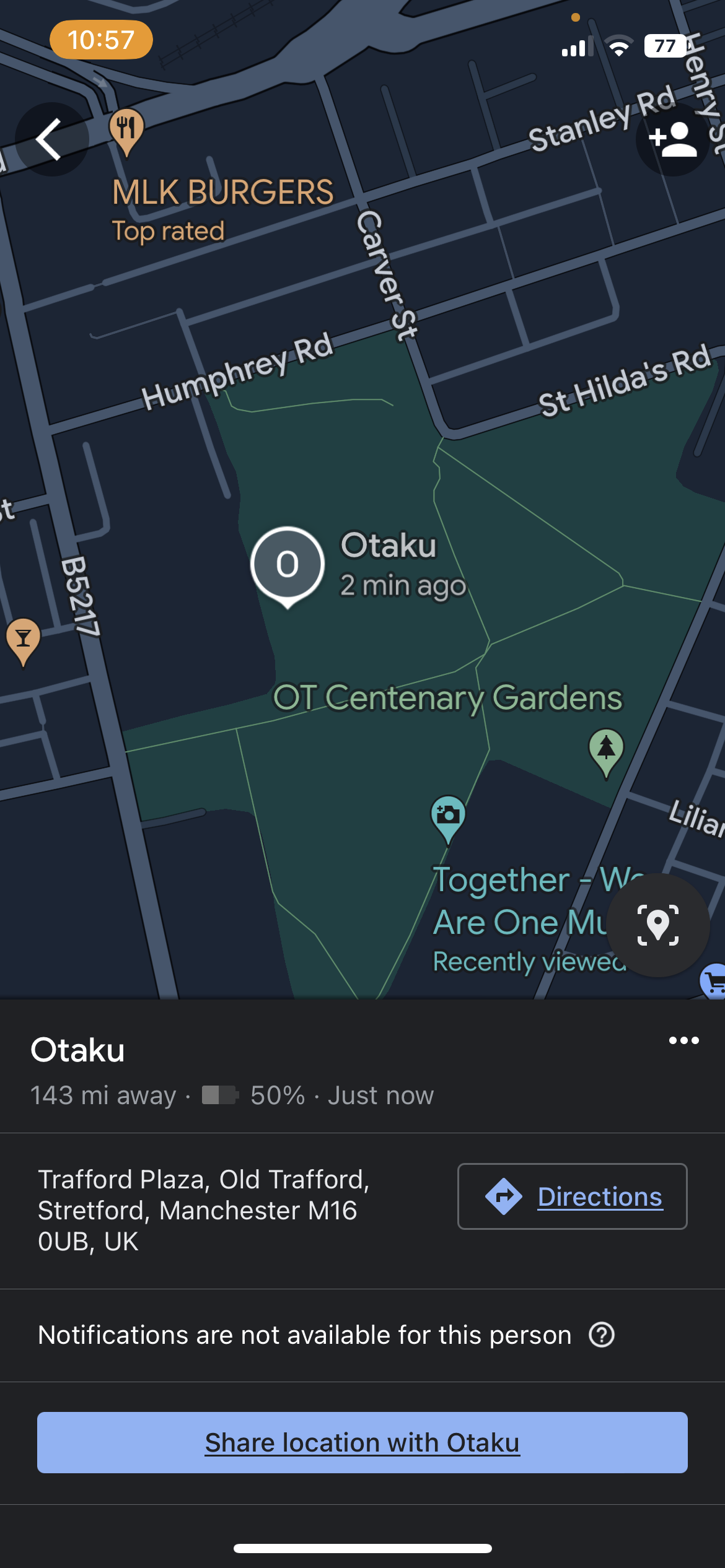Open the three-dot menu beside Otaku

pos(683,1040)
